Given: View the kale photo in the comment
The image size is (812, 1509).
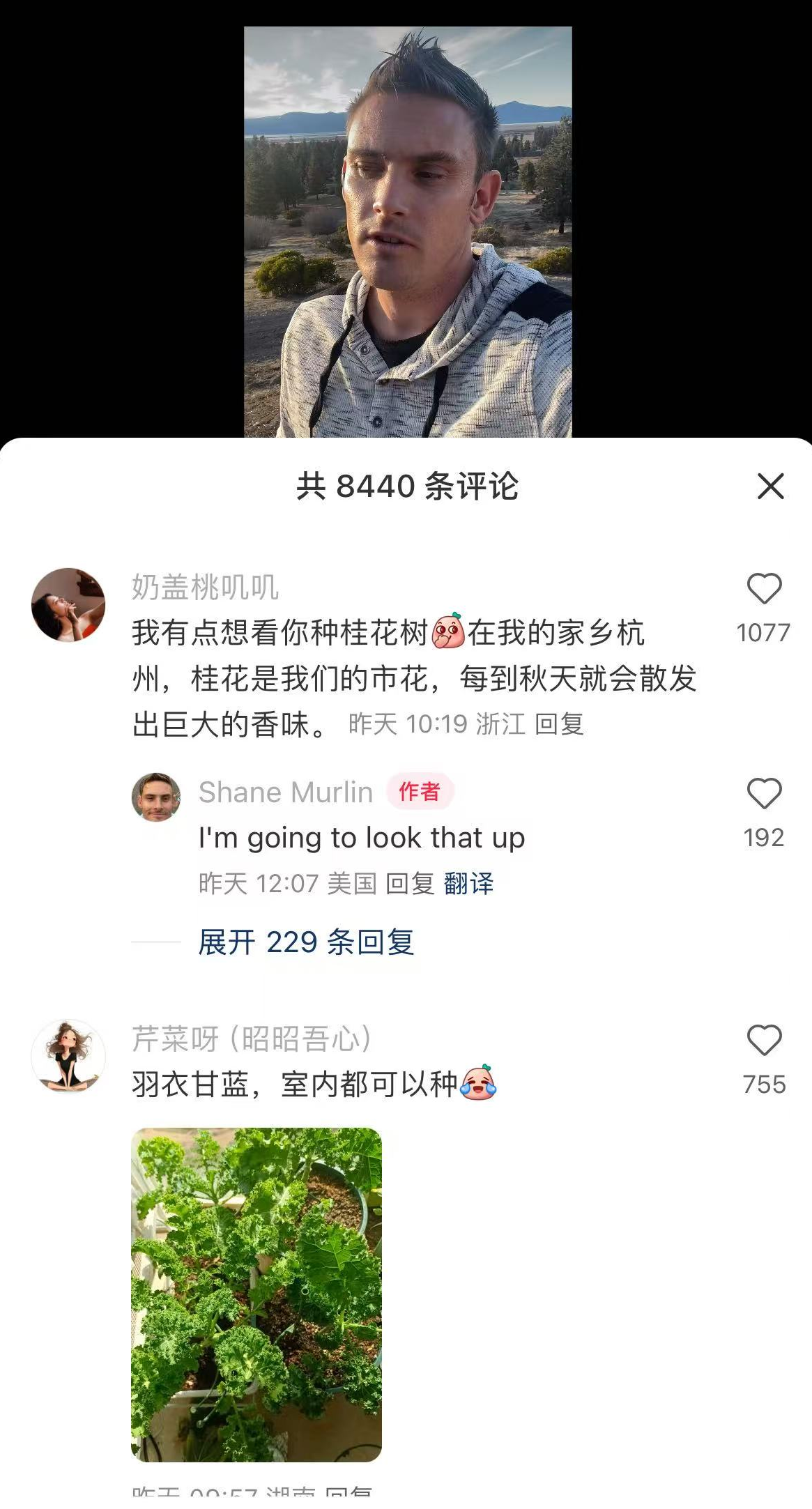Looking at the screenshot, I should click(256, 1294).
